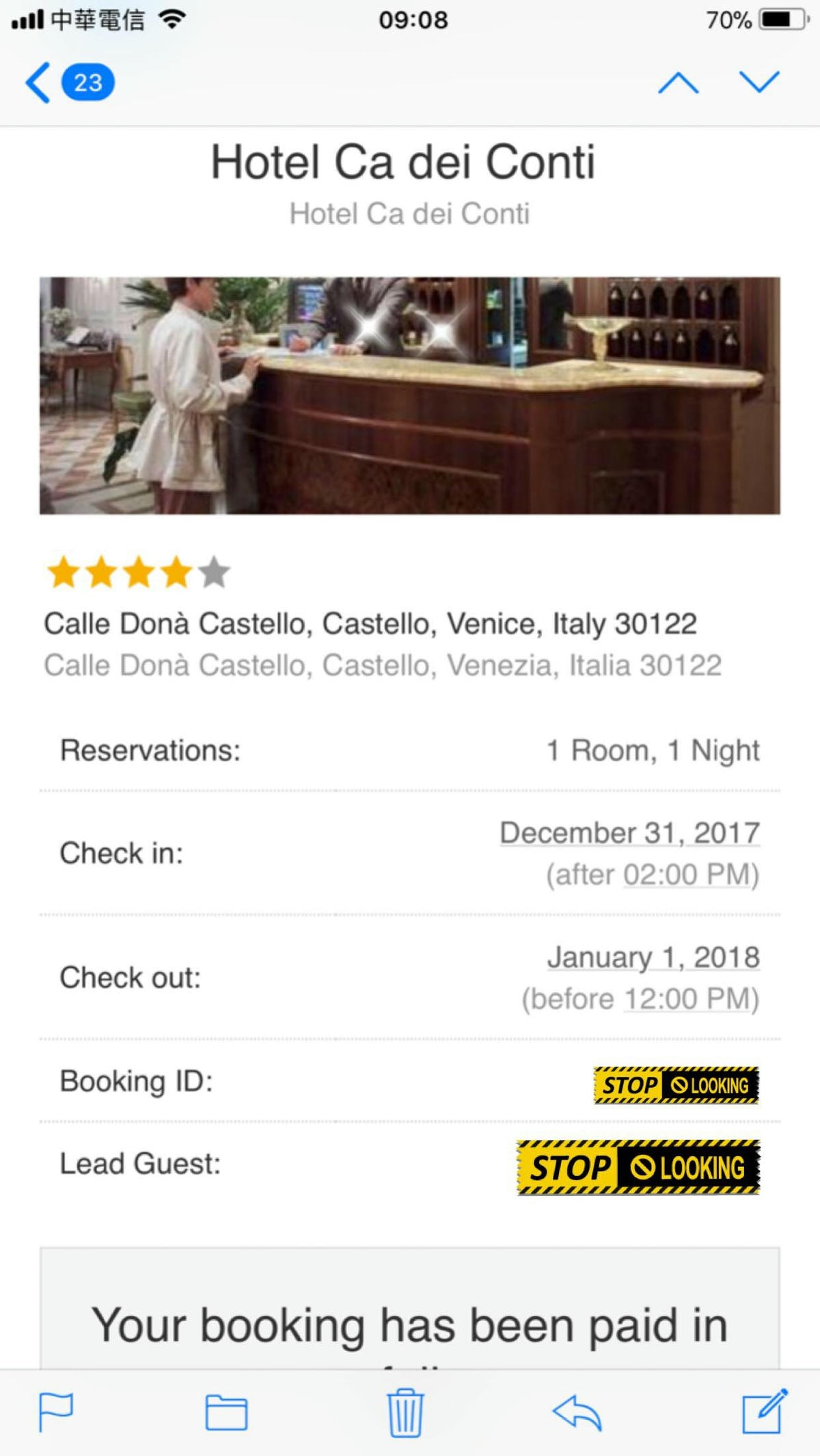This screenshot has width=820, height=1456.
Task: Move email to a folder
Action: (x=226, y=1412)
